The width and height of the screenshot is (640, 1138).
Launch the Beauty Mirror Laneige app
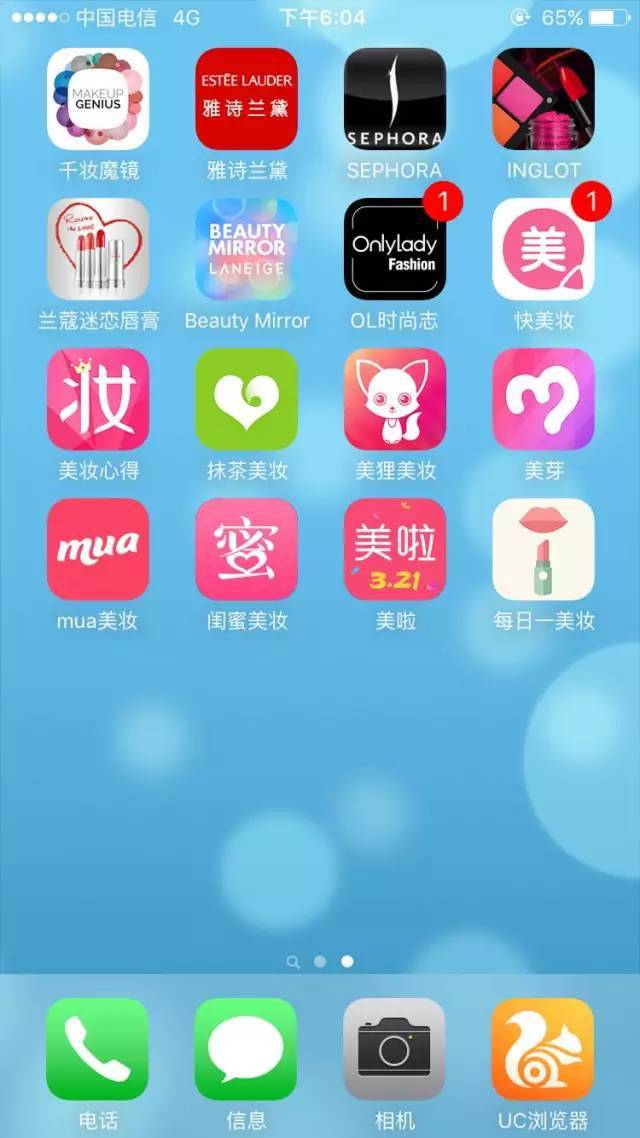(x=246, y=249)
